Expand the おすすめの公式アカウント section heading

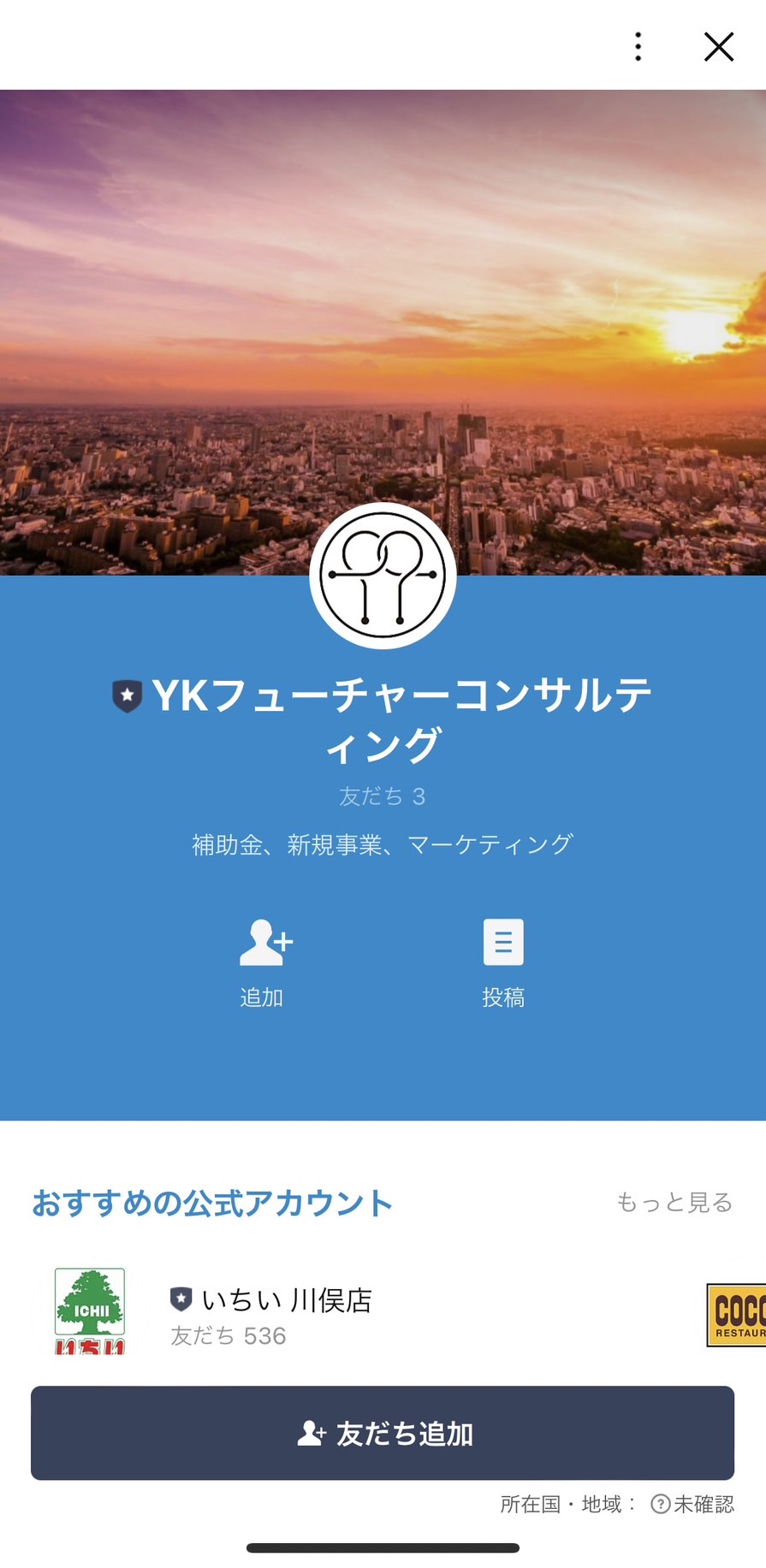coord(211,1202)
